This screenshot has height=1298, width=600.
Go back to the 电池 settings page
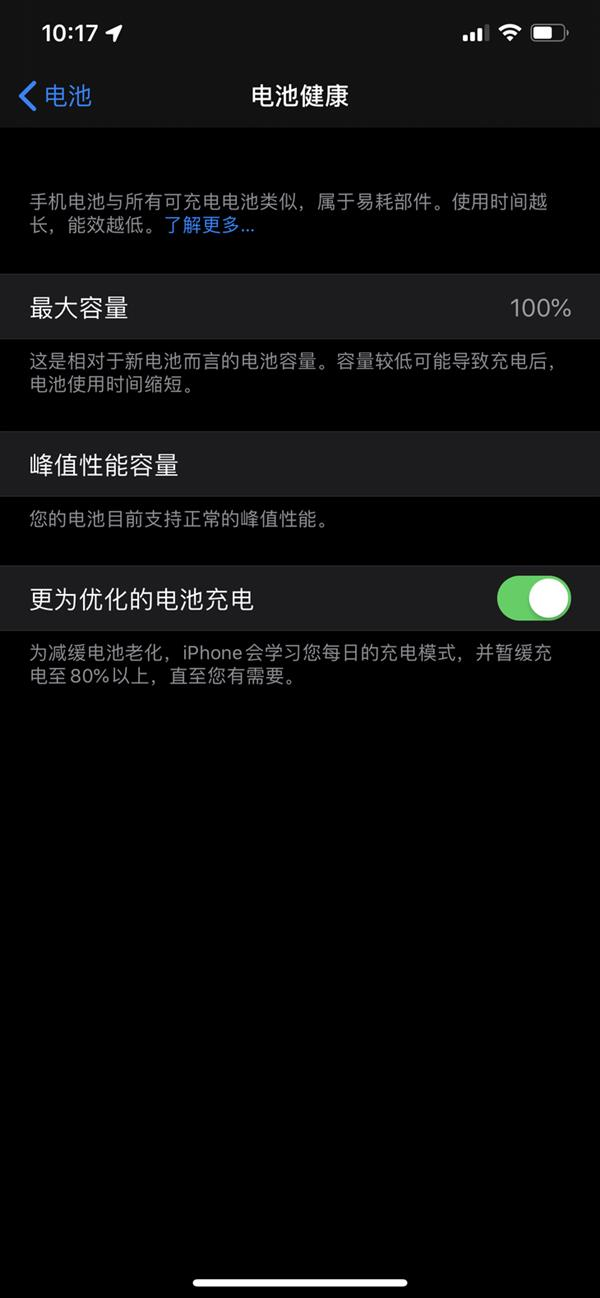point(56,96)
